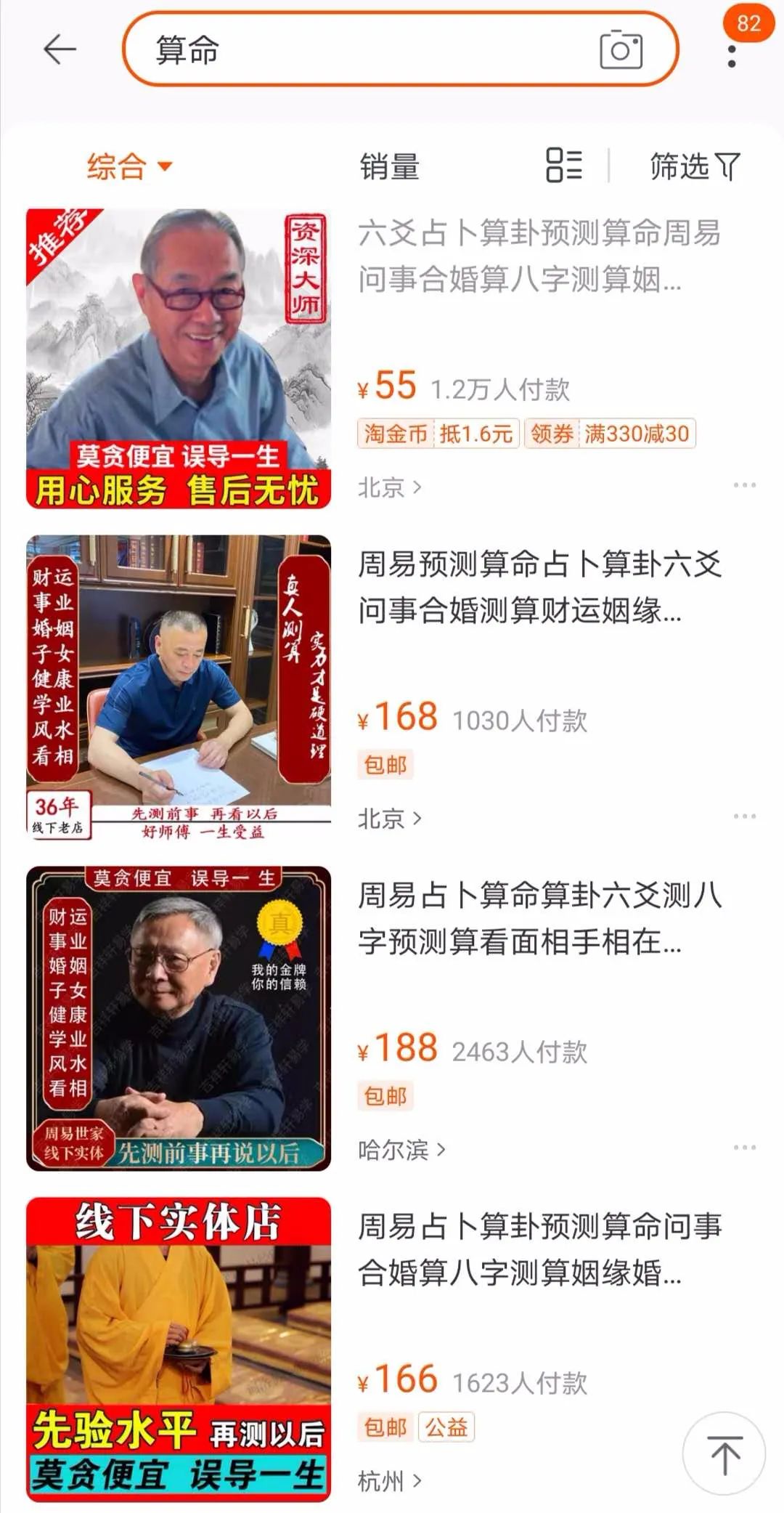Viewport: 784px width, 1513px height.
Task: Expand the 综合 sort dropdown
Action: click(x=129, y=166)
